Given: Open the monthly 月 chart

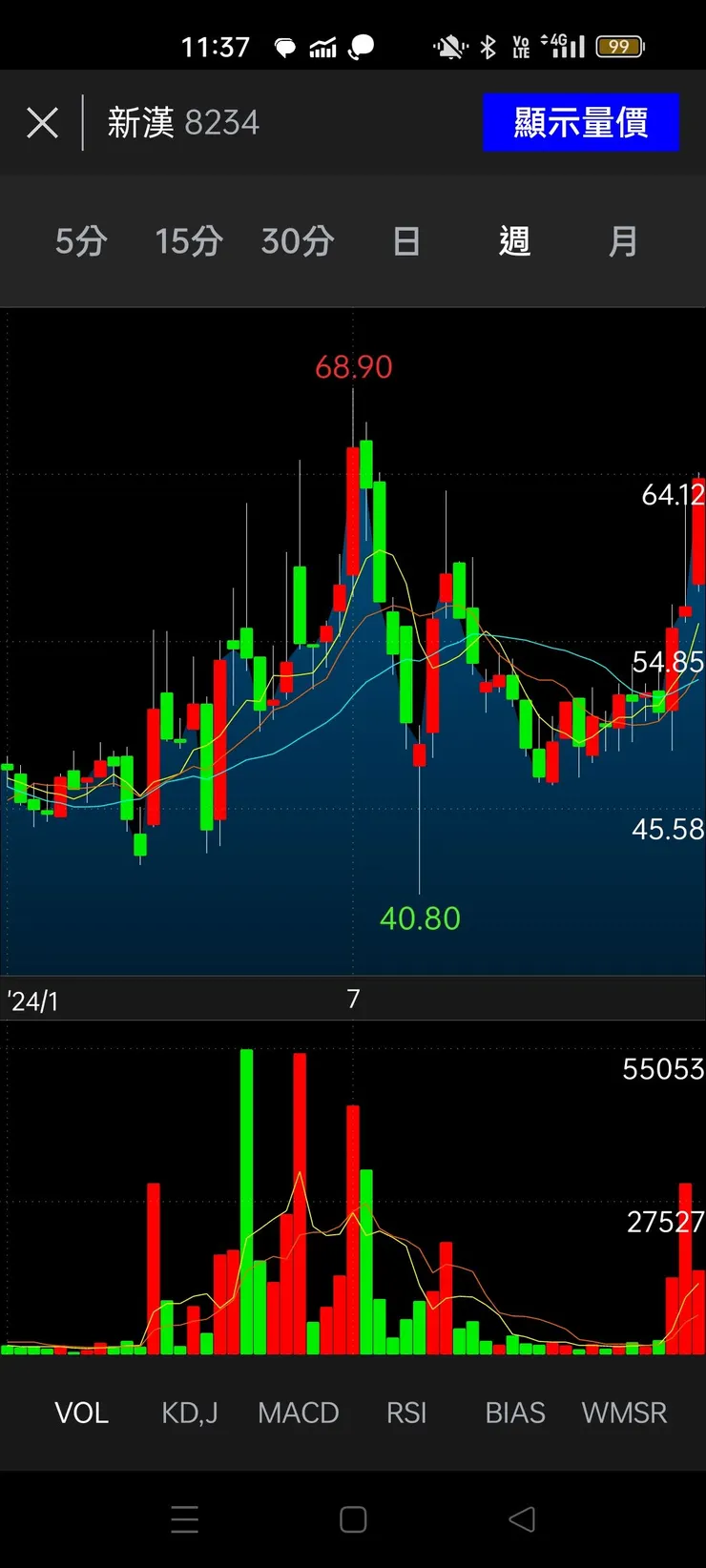Looking at the screenshot, I should pos(623,241).
